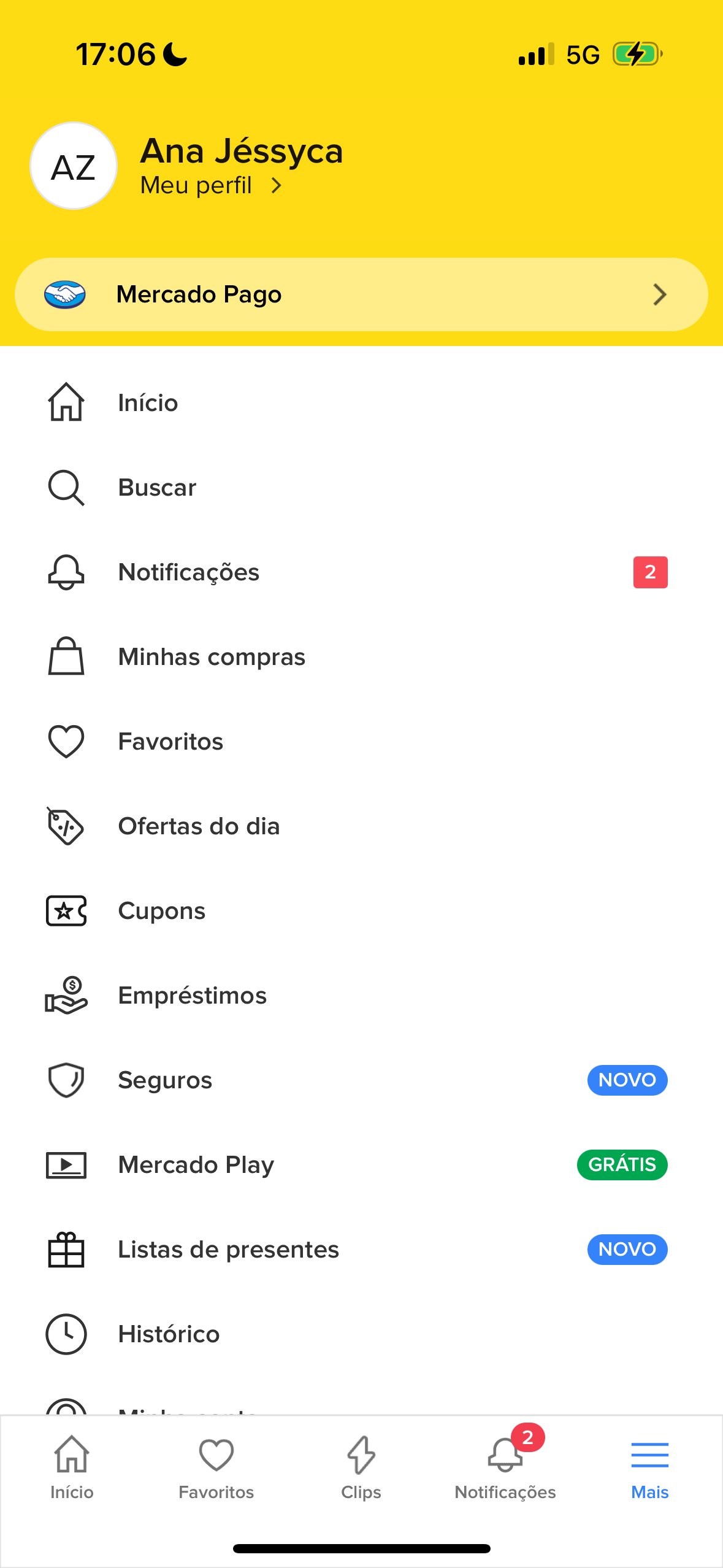Viewport: 723px width, 1568px height.
Task: View Histórico
Action: (x=361, y=1334)
